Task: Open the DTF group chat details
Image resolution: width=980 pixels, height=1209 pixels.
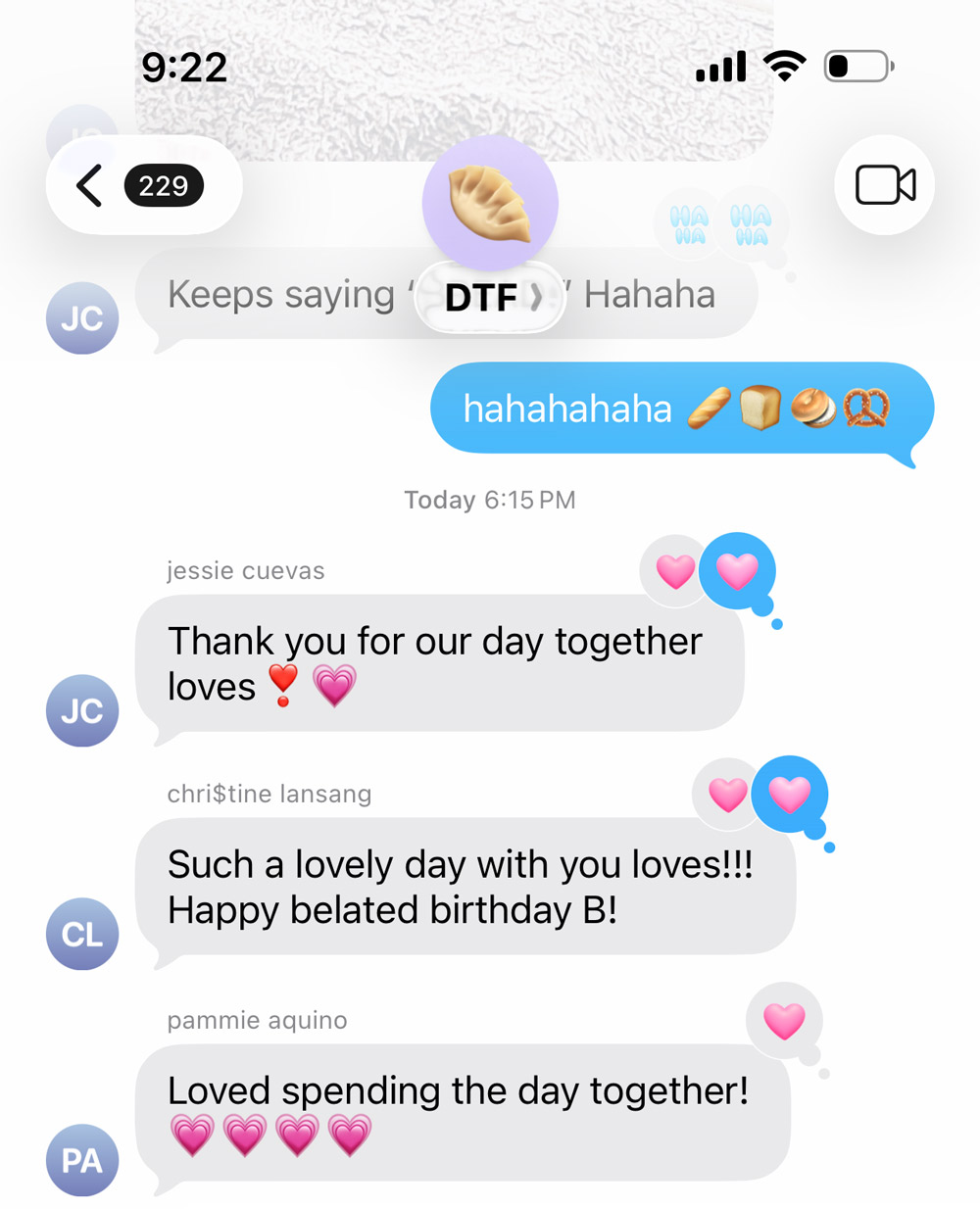Action: point(491,296)
